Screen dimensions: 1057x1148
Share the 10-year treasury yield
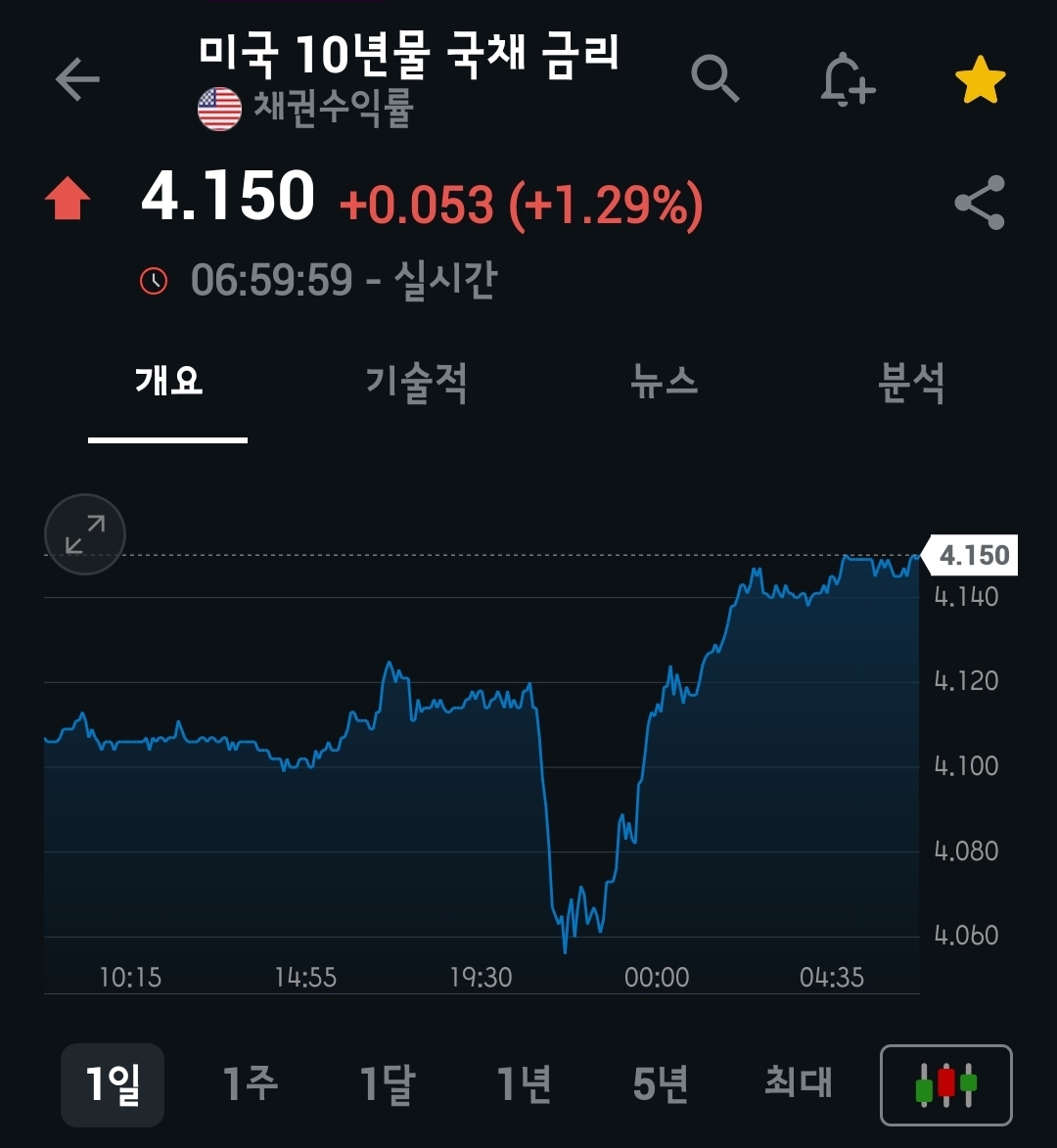(980, 203)
